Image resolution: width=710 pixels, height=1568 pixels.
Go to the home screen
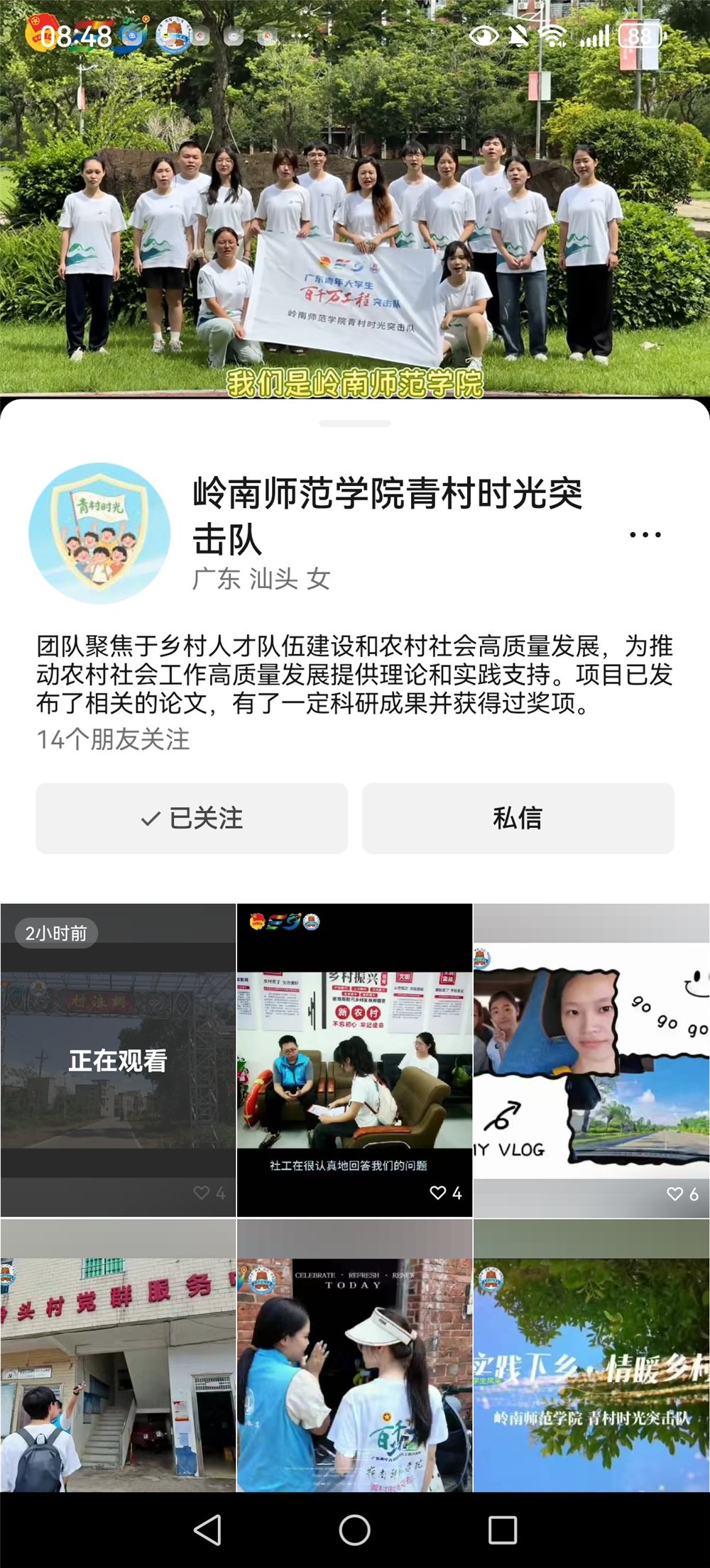(355, 1530)
